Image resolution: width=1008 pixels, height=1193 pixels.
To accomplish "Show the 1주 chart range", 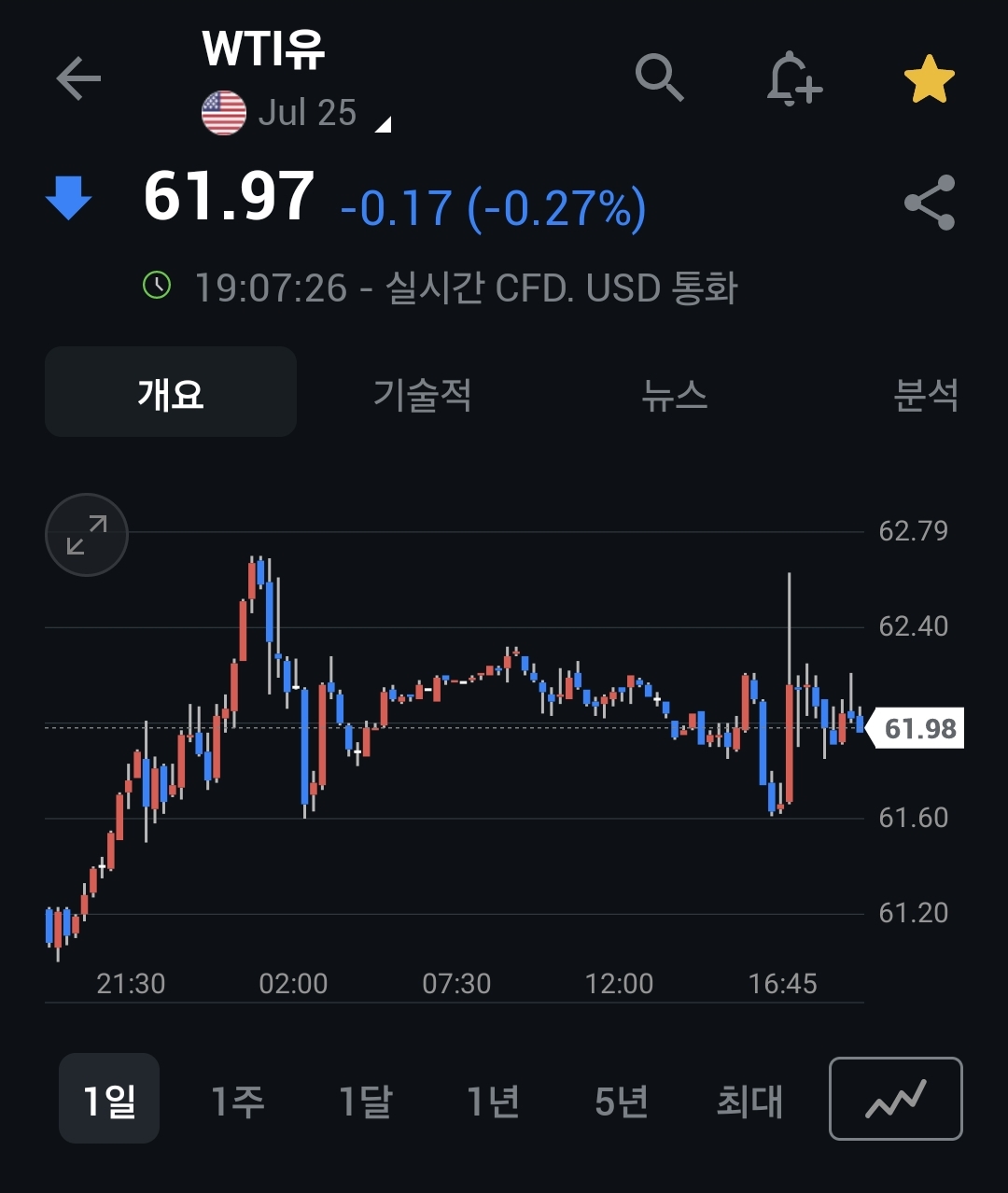I will click(237, 1100).
